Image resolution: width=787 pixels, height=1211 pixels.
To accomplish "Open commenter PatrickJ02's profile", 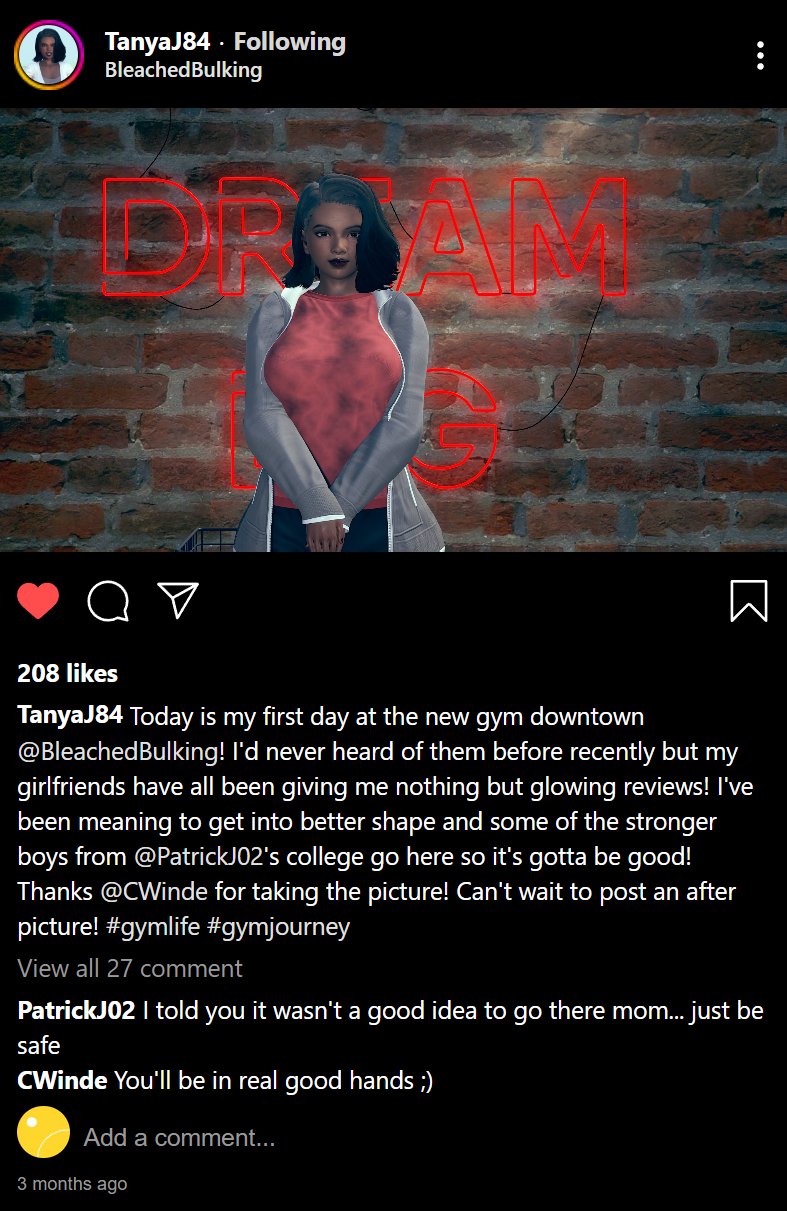I will click(76, 1010).
